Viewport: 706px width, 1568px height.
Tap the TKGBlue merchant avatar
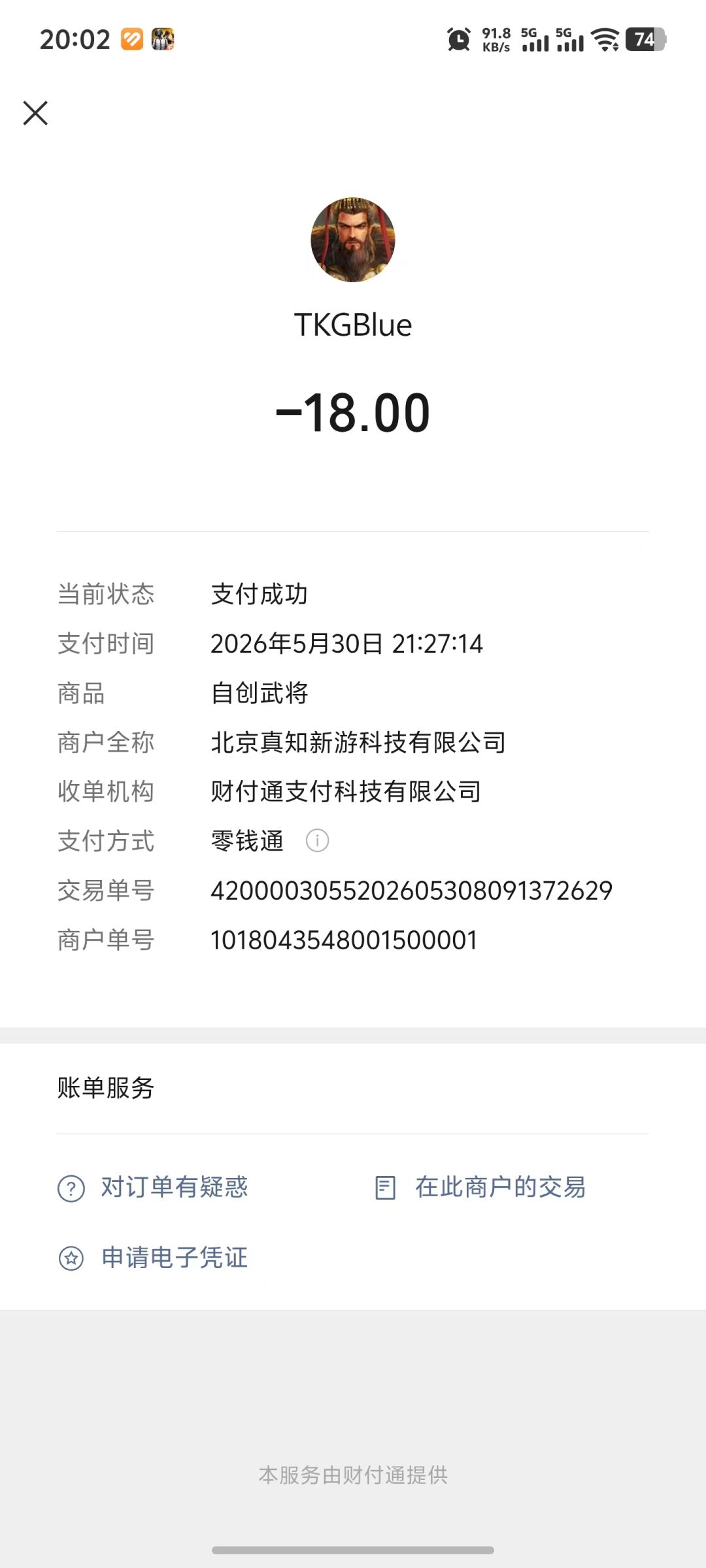point(353,240)
